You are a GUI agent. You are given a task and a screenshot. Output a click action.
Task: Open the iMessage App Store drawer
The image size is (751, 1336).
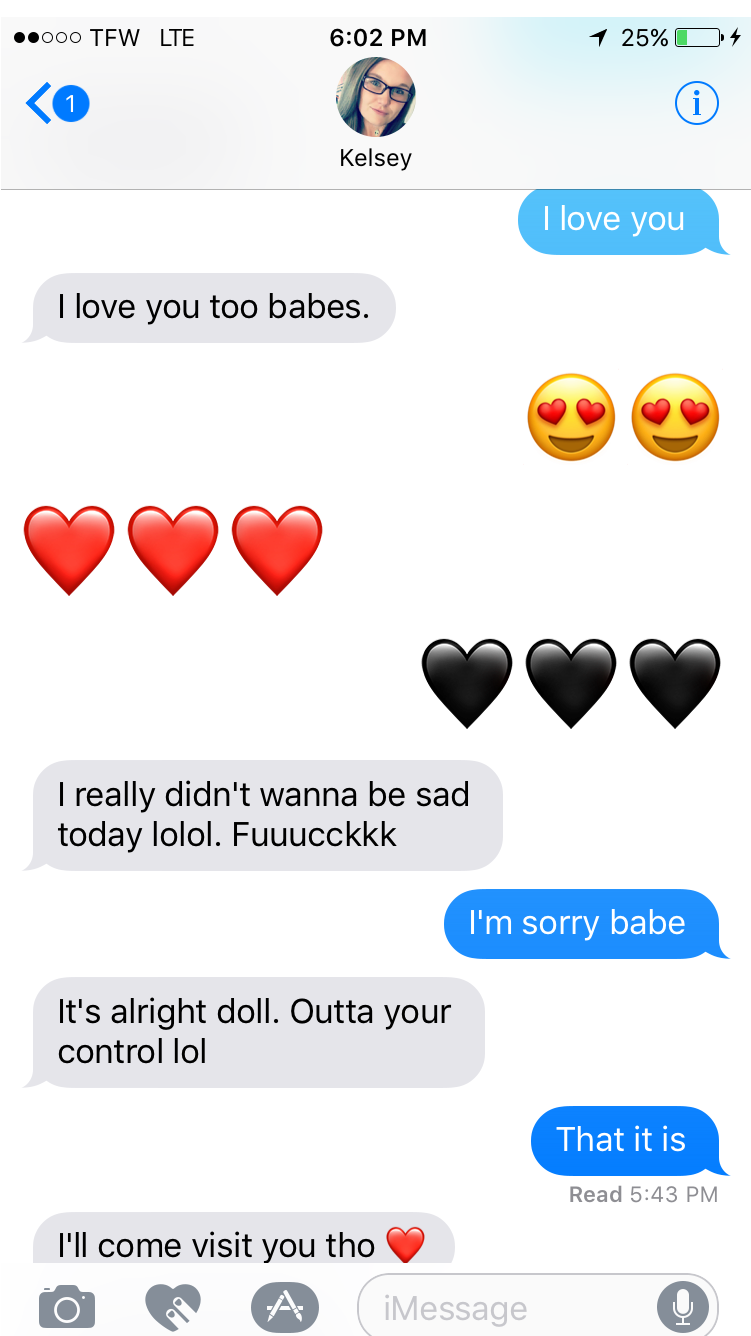pos(284,1306)
